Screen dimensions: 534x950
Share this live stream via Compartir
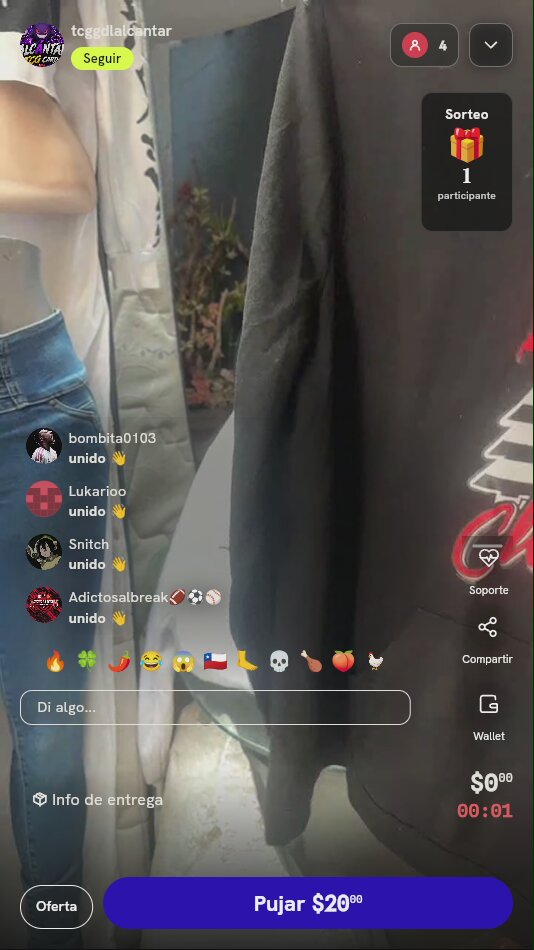pos(487,641)
